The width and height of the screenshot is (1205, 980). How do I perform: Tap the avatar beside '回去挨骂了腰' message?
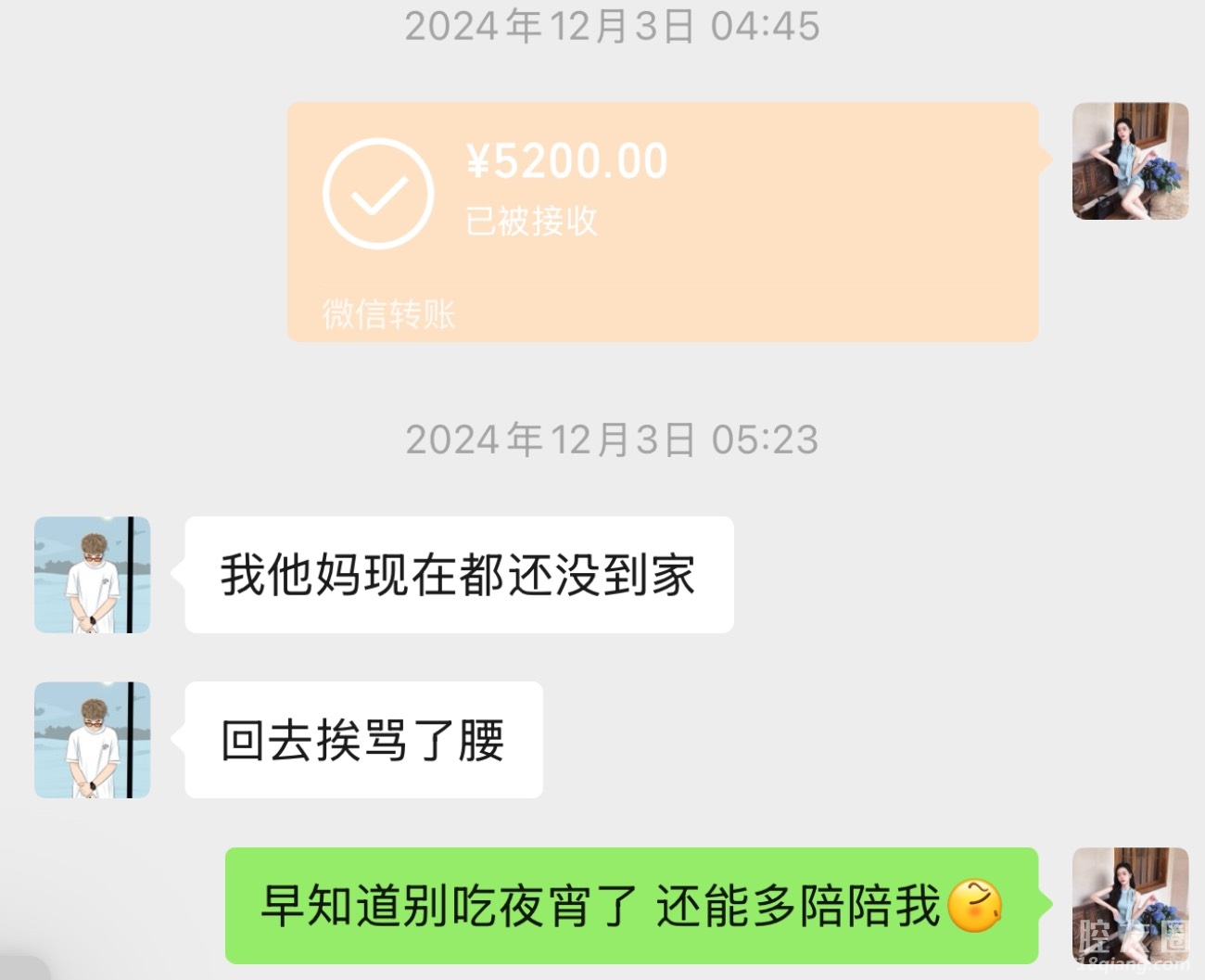coord(93,740)
